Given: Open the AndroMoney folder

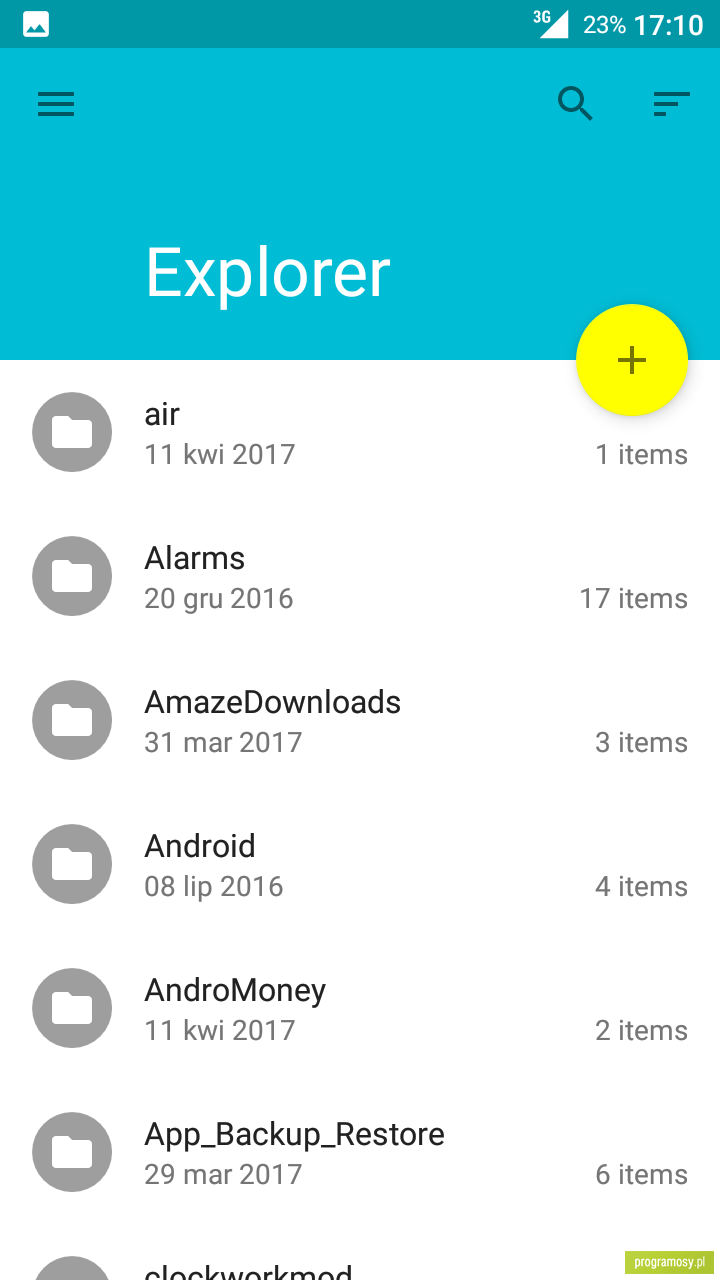Looking at the screenshot, I should point(360,1008).
